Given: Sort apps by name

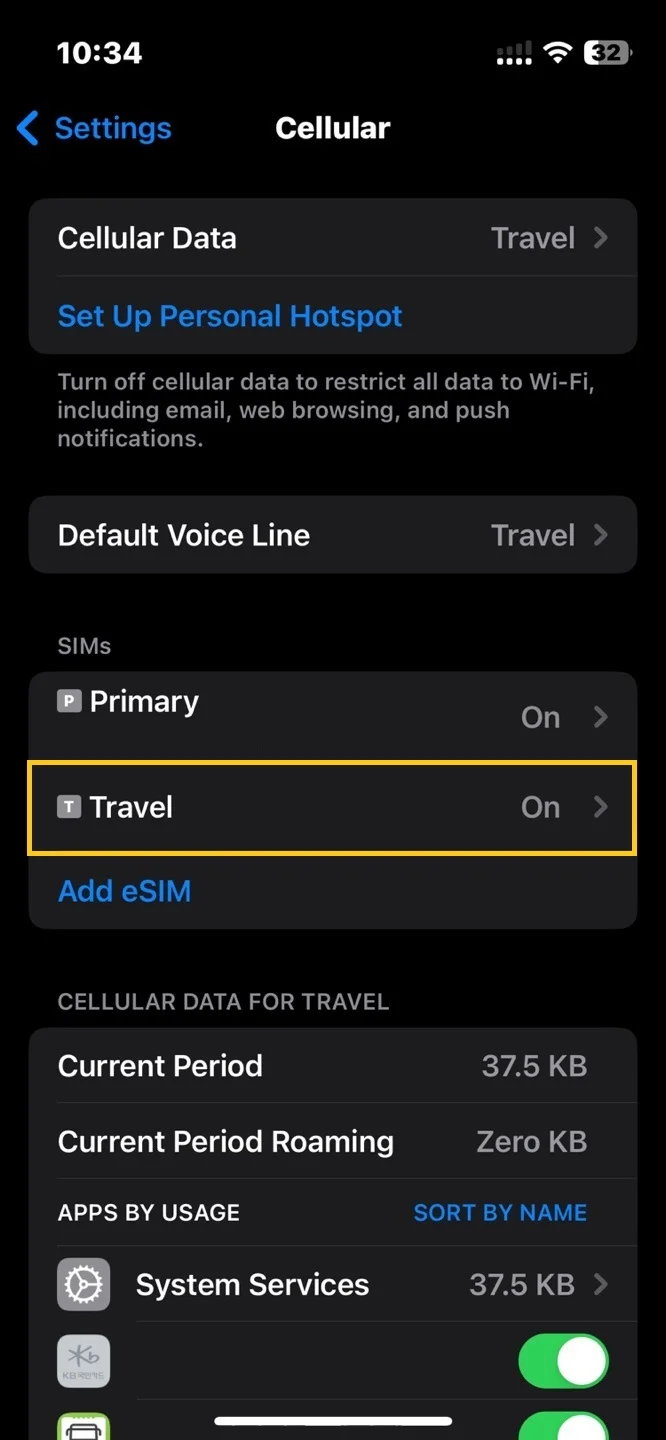Looking at the screenshot, I should click(x=500, y=1213).
